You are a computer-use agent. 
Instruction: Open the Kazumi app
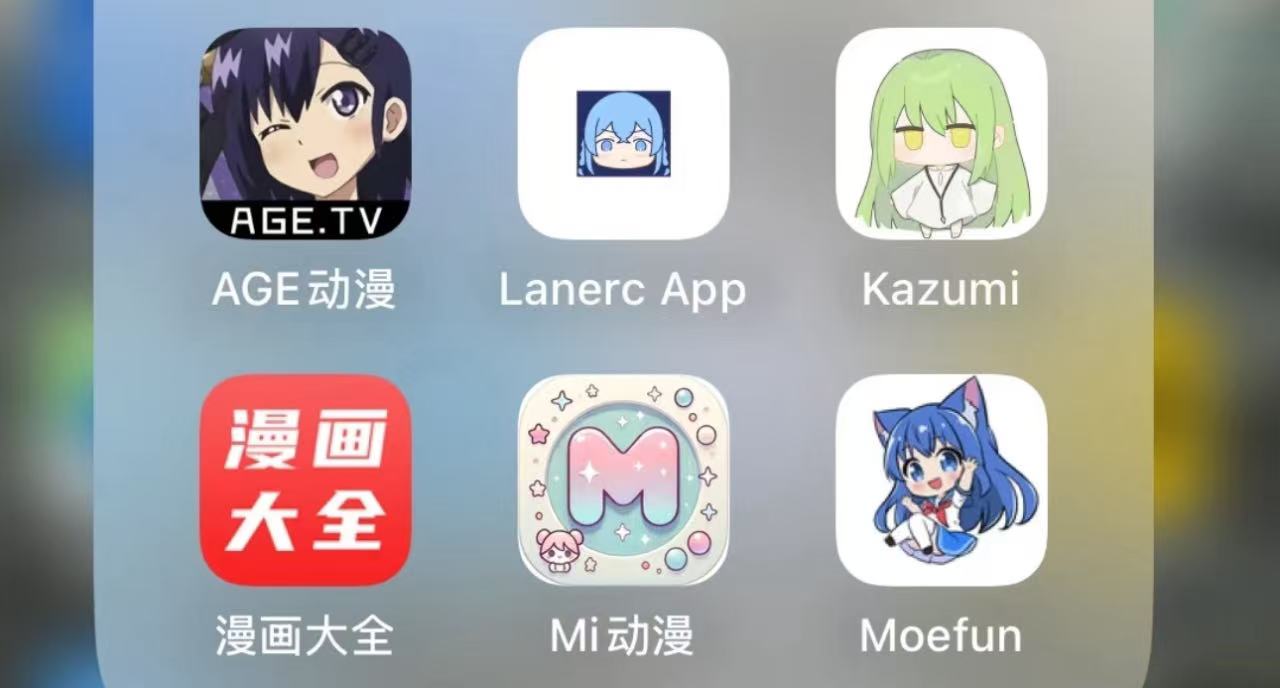click(x=941, y=134)
